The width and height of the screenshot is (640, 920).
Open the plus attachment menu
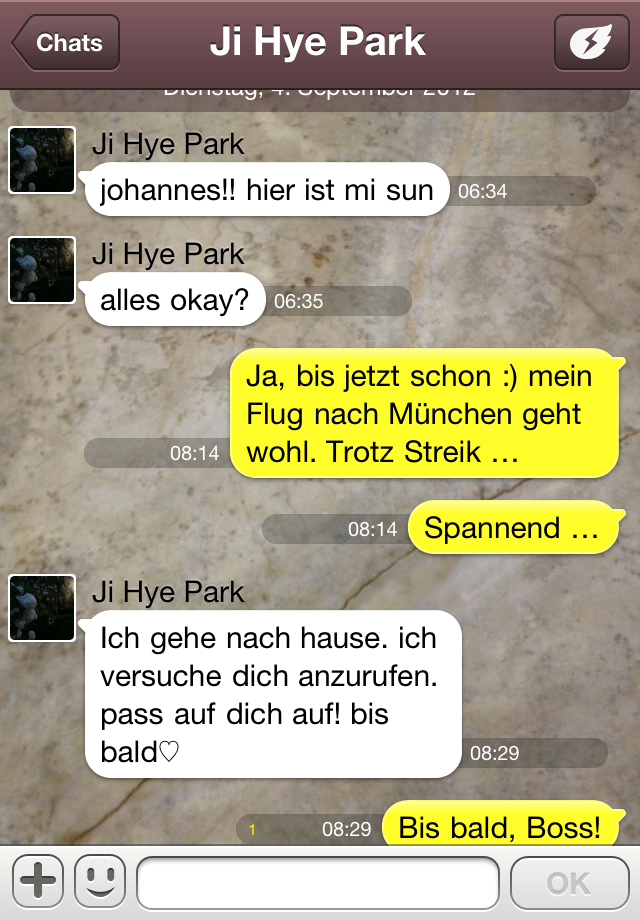(37, 881)
